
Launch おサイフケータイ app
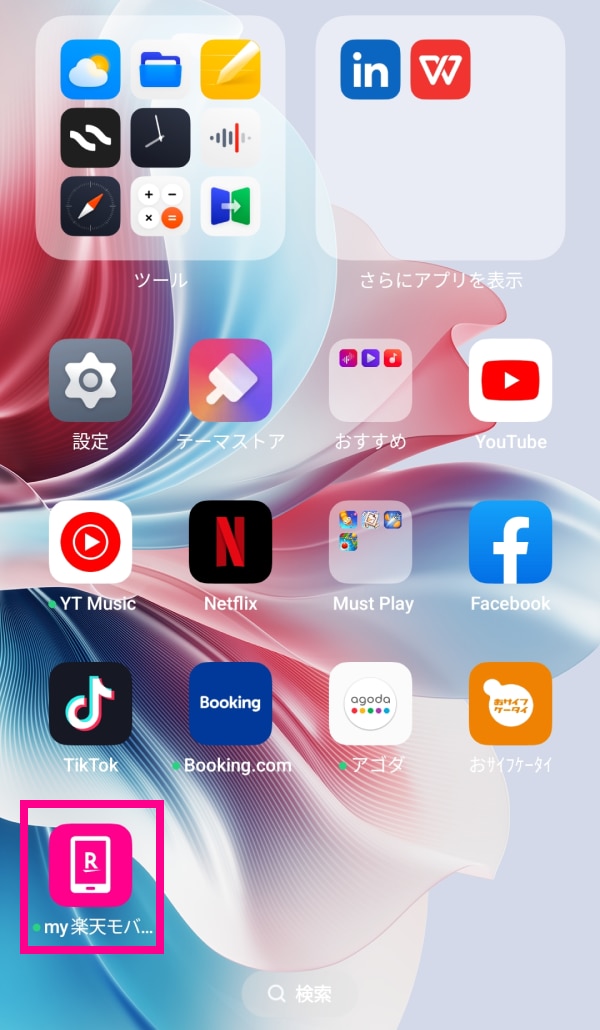tap(510, 703)
